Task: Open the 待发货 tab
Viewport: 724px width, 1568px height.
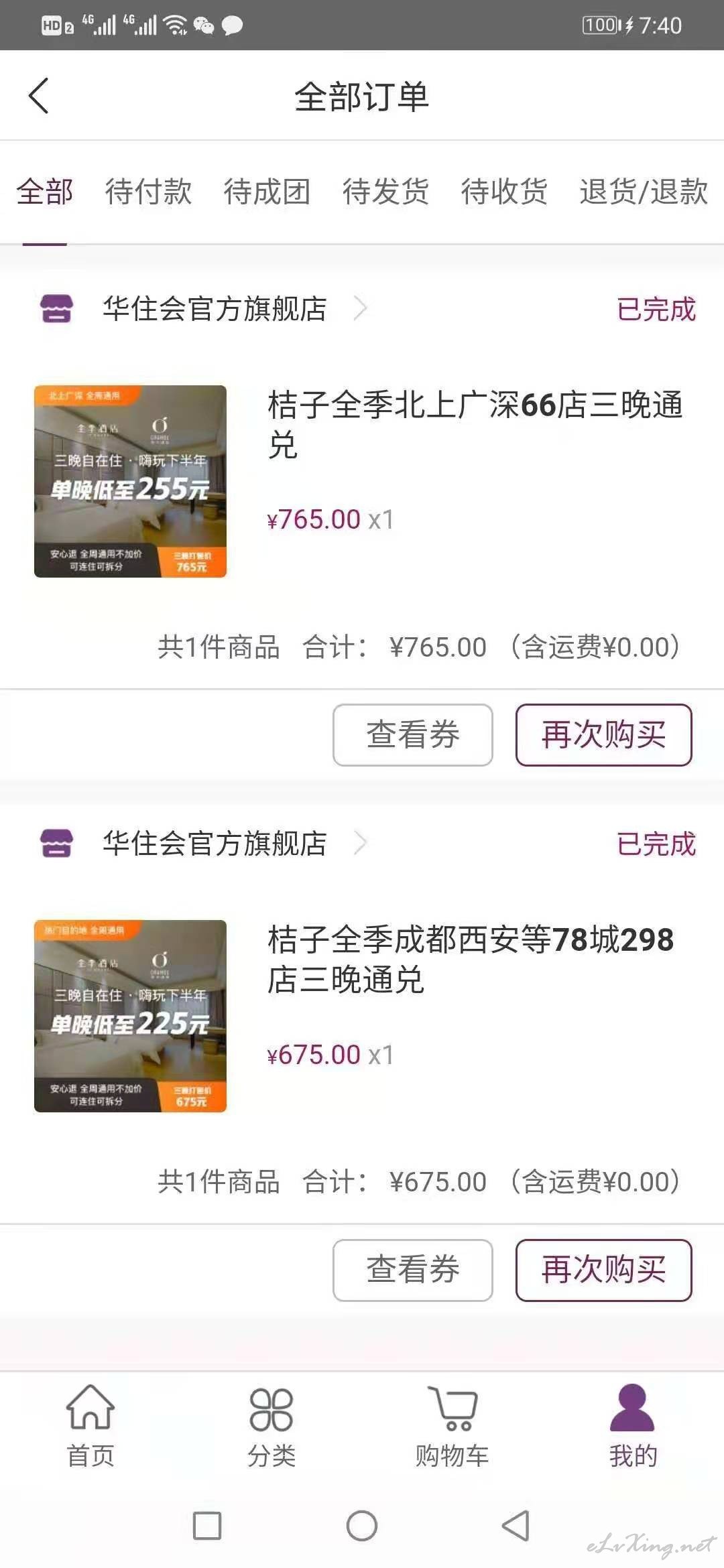Action: [385, 192]
